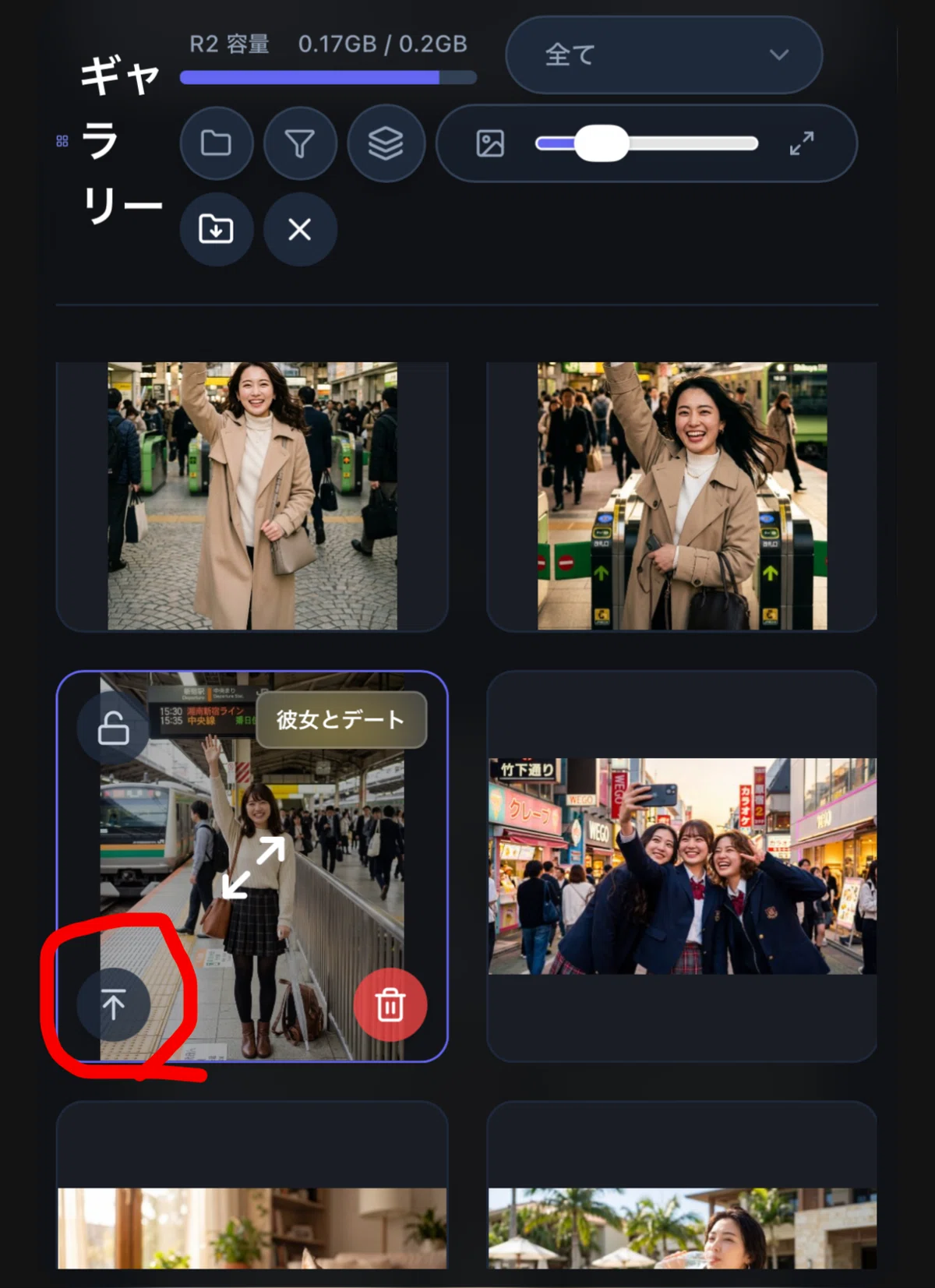
Task: Open the 全て filter dropdown
Action: click(x=664, y=55)
